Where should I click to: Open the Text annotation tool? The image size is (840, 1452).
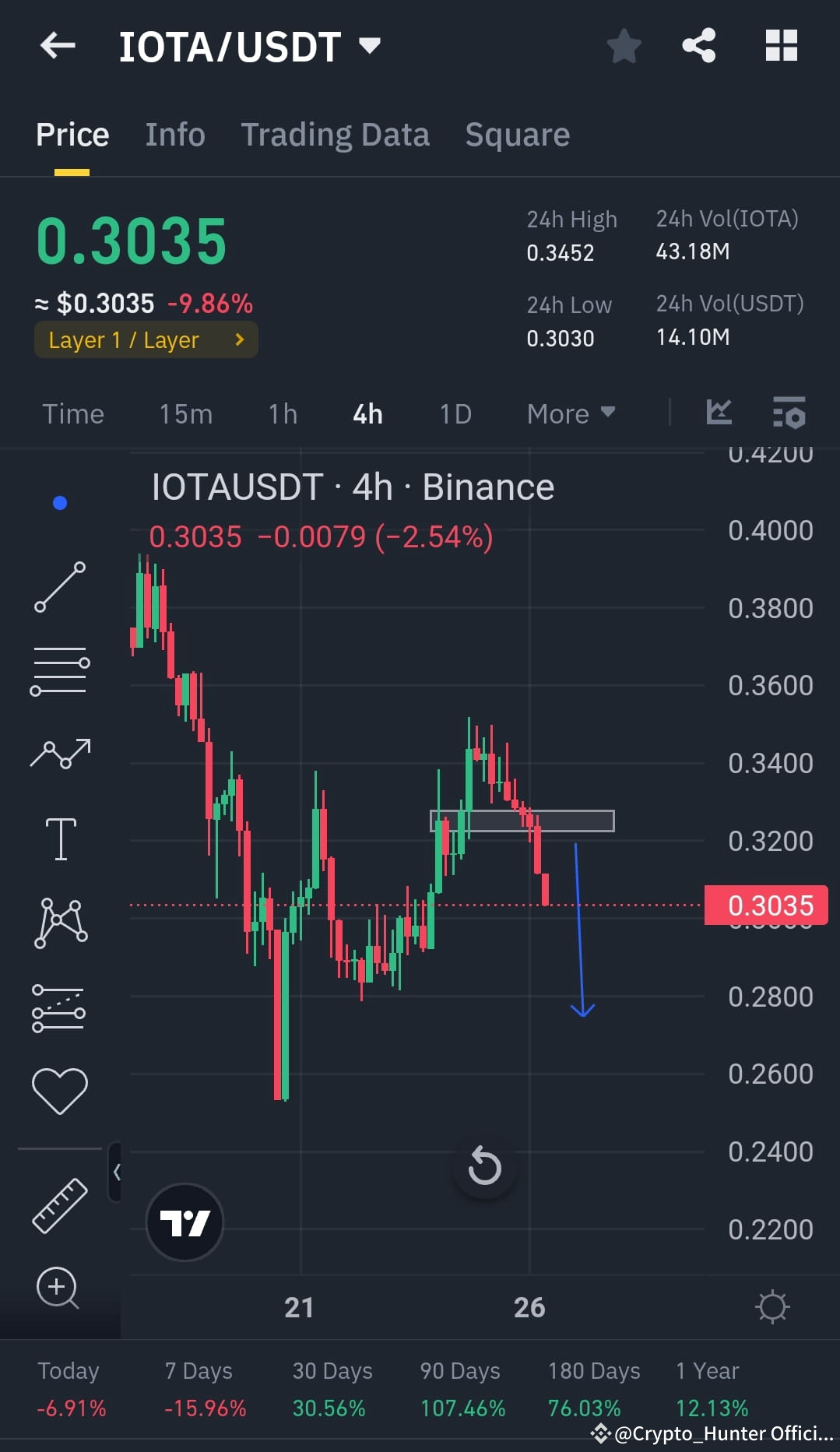(x=61, y=839)
